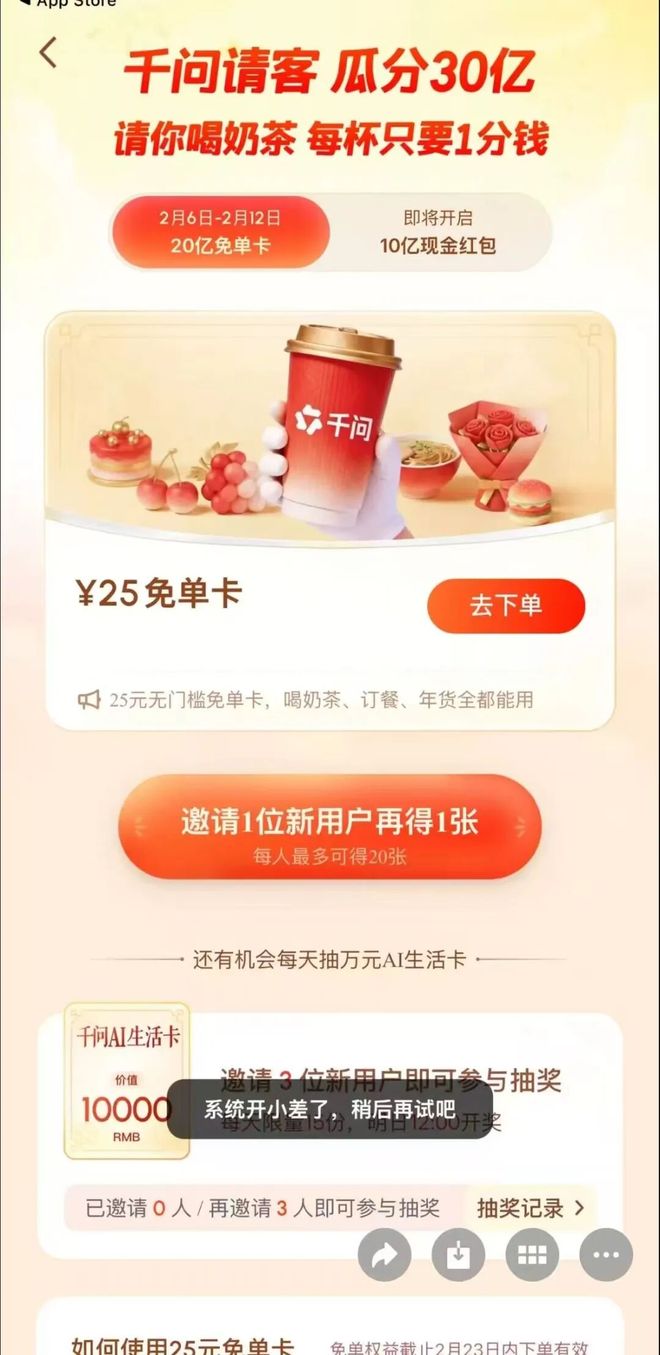Tap the download icon in the overlay
The image size is (660, 1355).
click(x=458, y=1255)
